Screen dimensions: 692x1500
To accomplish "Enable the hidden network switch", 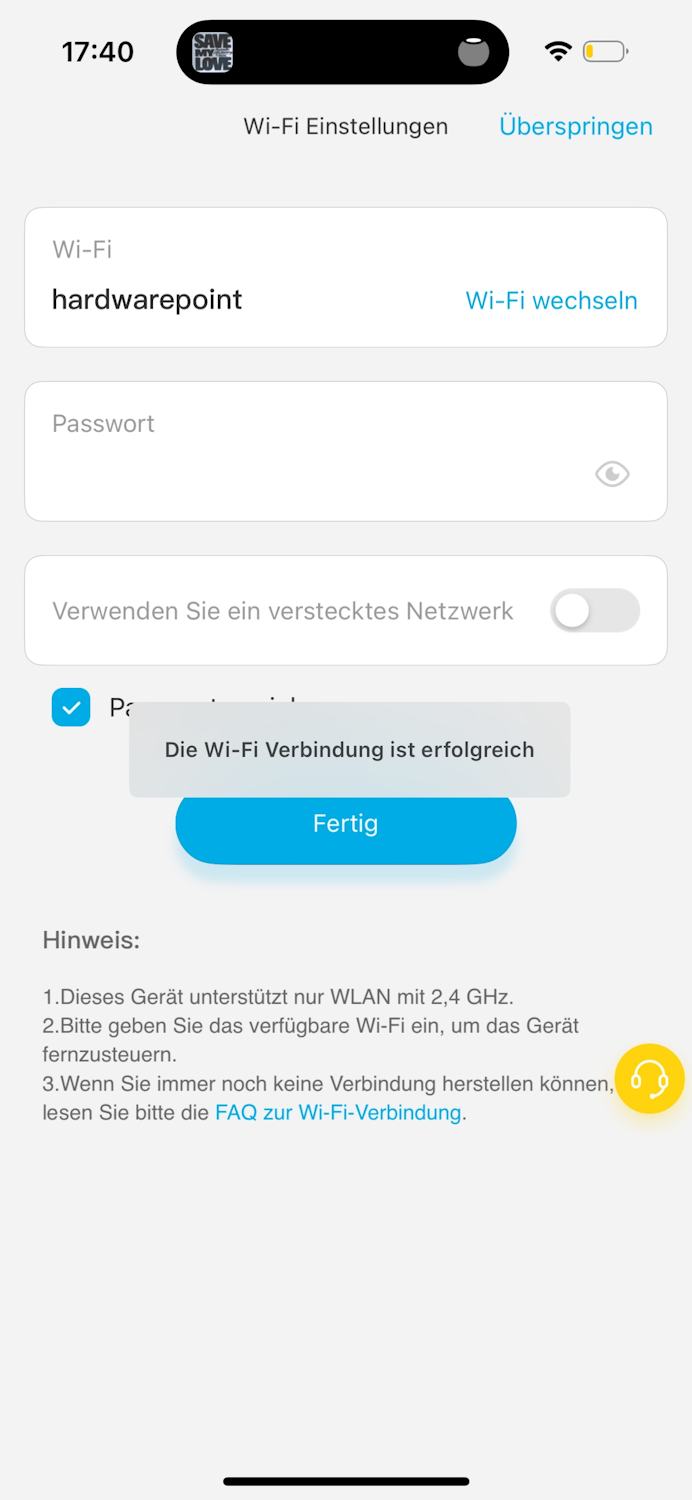I will pos(594,611).
